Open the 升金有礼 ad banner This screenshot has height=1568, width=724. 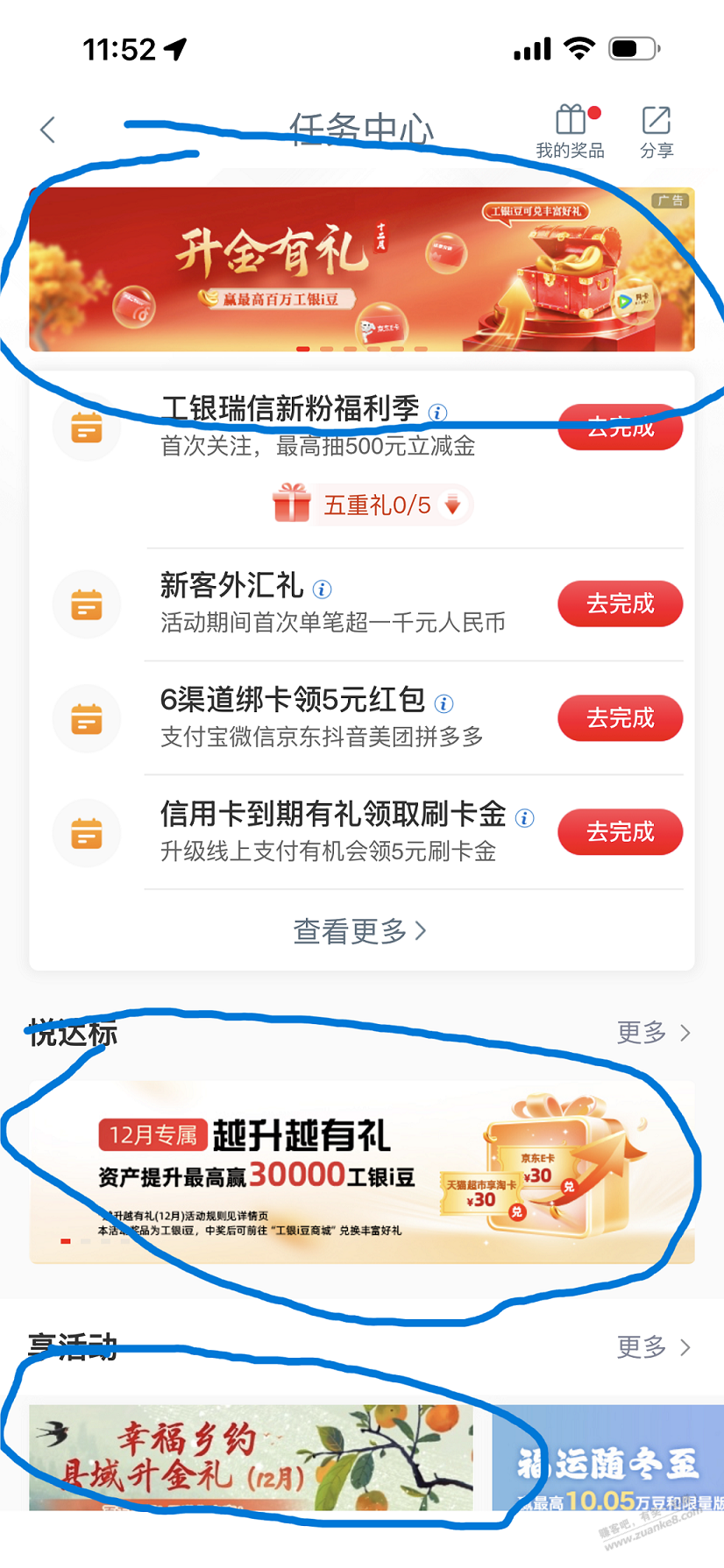(361, 270)
